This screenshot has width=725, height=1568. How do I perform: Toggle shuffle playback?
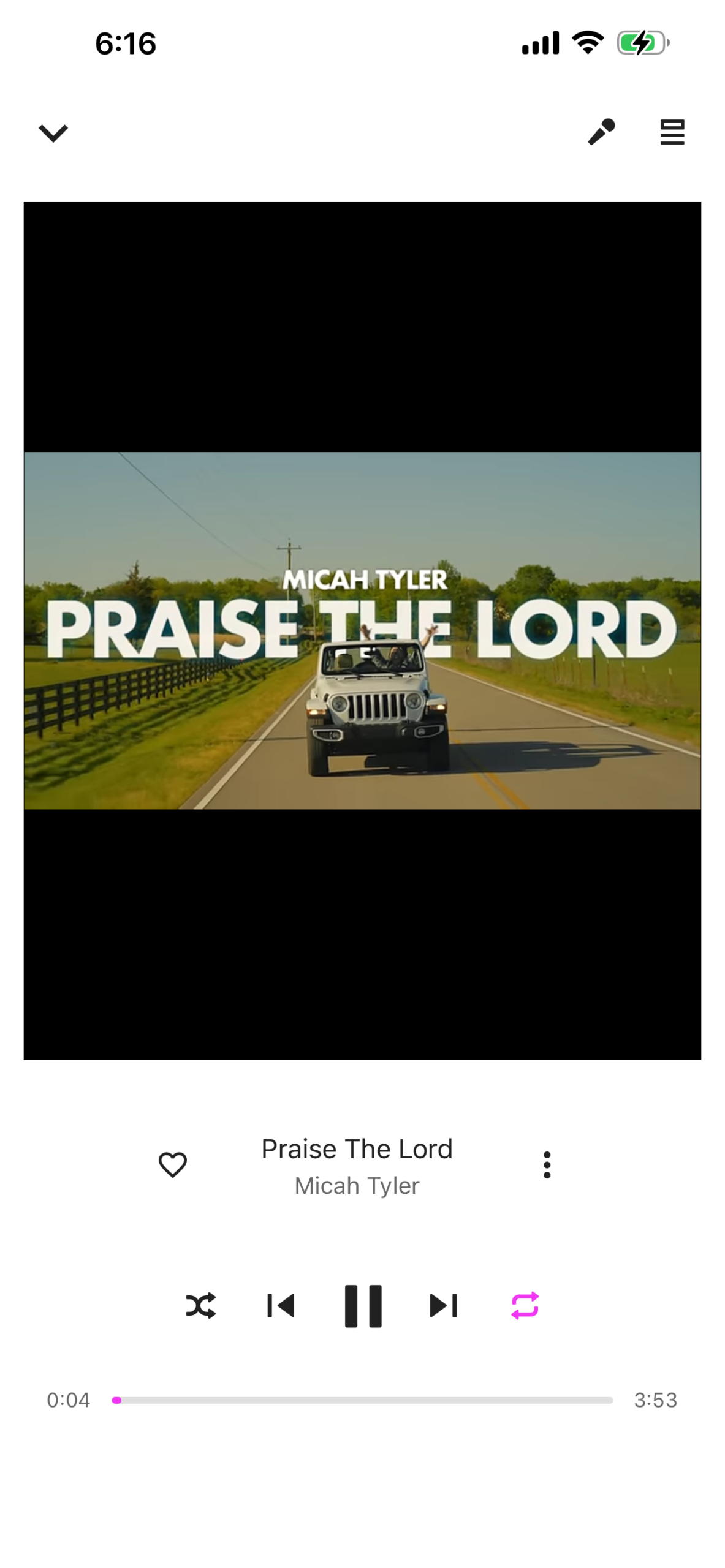coord(201,1305)
